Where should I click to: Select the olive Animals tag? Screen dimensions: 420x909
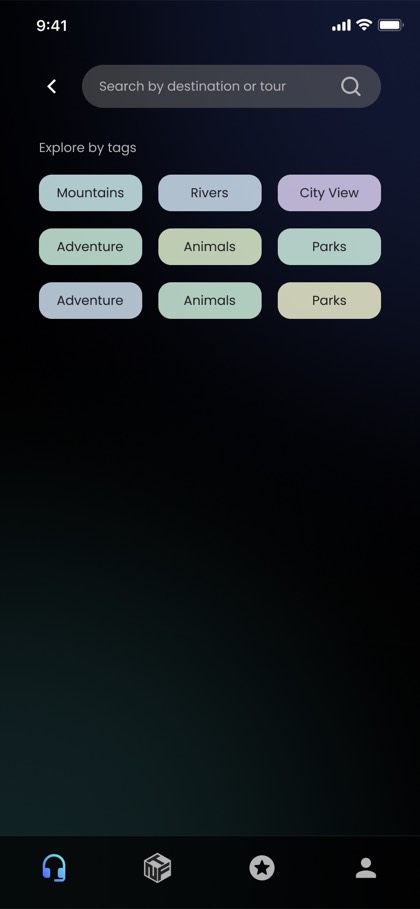210,247
